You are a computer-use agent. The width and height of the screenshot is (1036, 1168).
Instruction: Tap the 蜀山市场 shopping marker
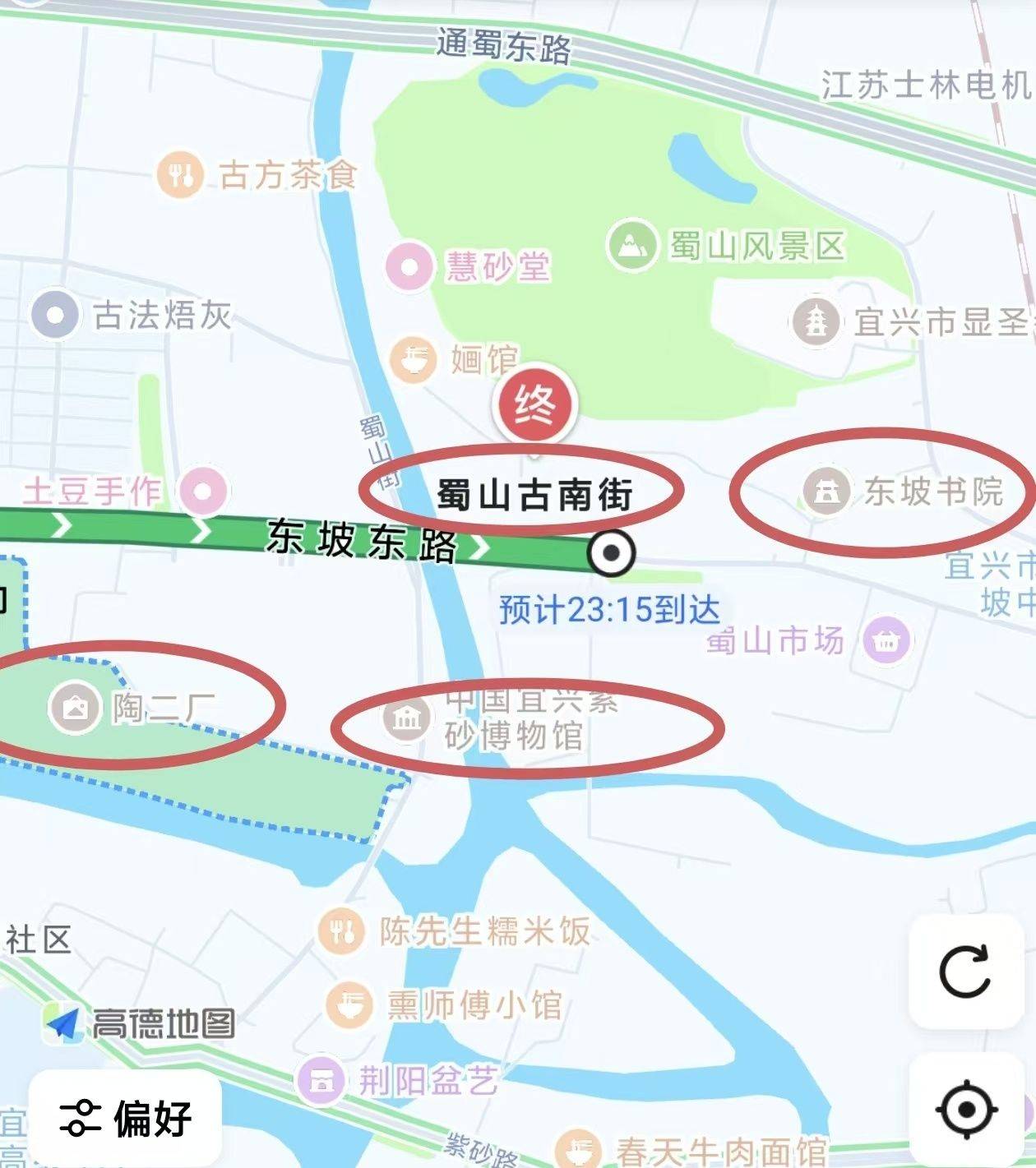pos(886,640)
